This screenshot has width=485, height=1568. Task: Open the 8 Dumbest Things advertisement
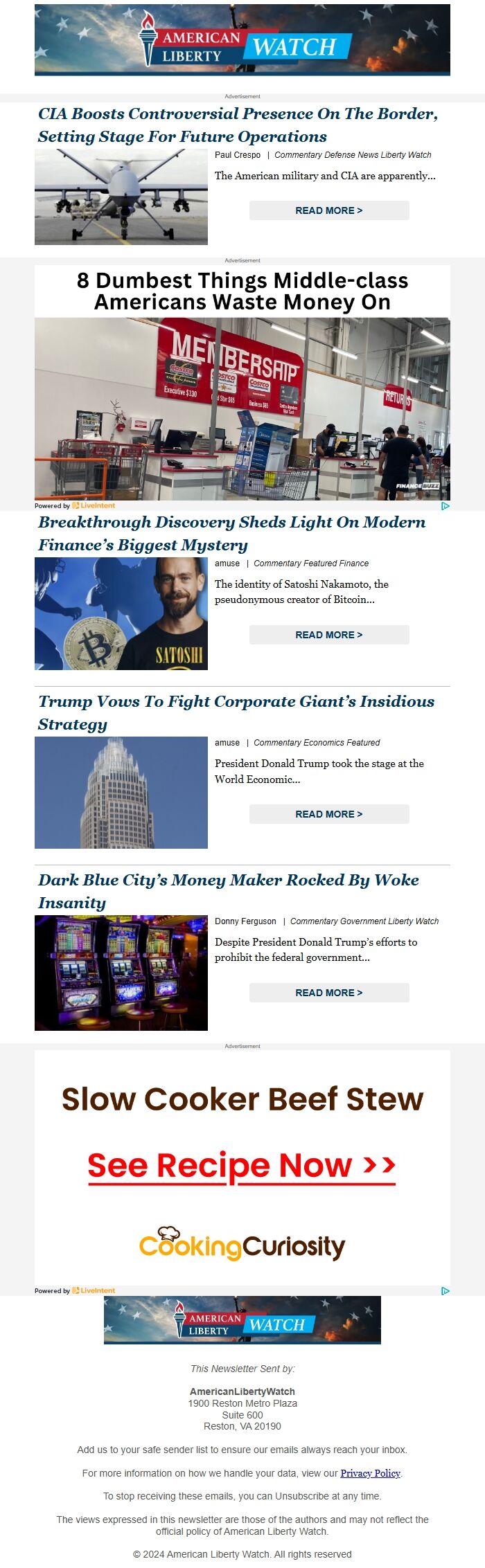coord(242,388)
